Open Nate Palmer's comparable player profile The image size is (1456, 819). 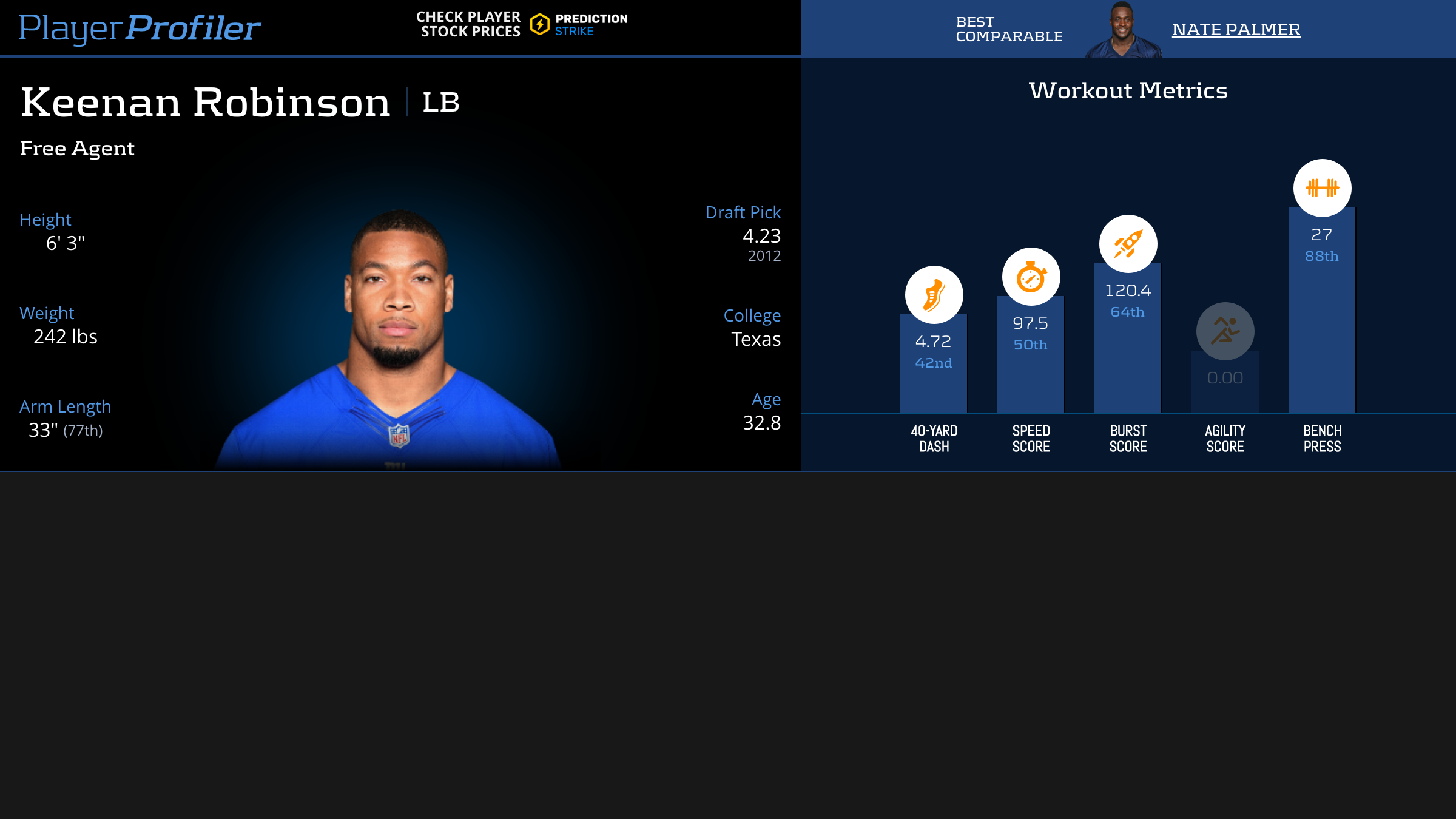1236,29
